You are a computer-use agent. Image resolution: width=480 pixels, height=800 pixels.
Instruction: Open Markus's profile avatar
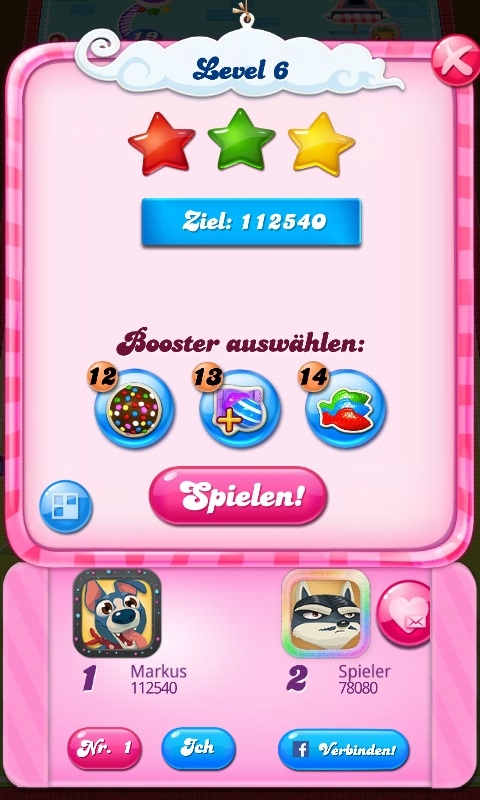point(117,613)
